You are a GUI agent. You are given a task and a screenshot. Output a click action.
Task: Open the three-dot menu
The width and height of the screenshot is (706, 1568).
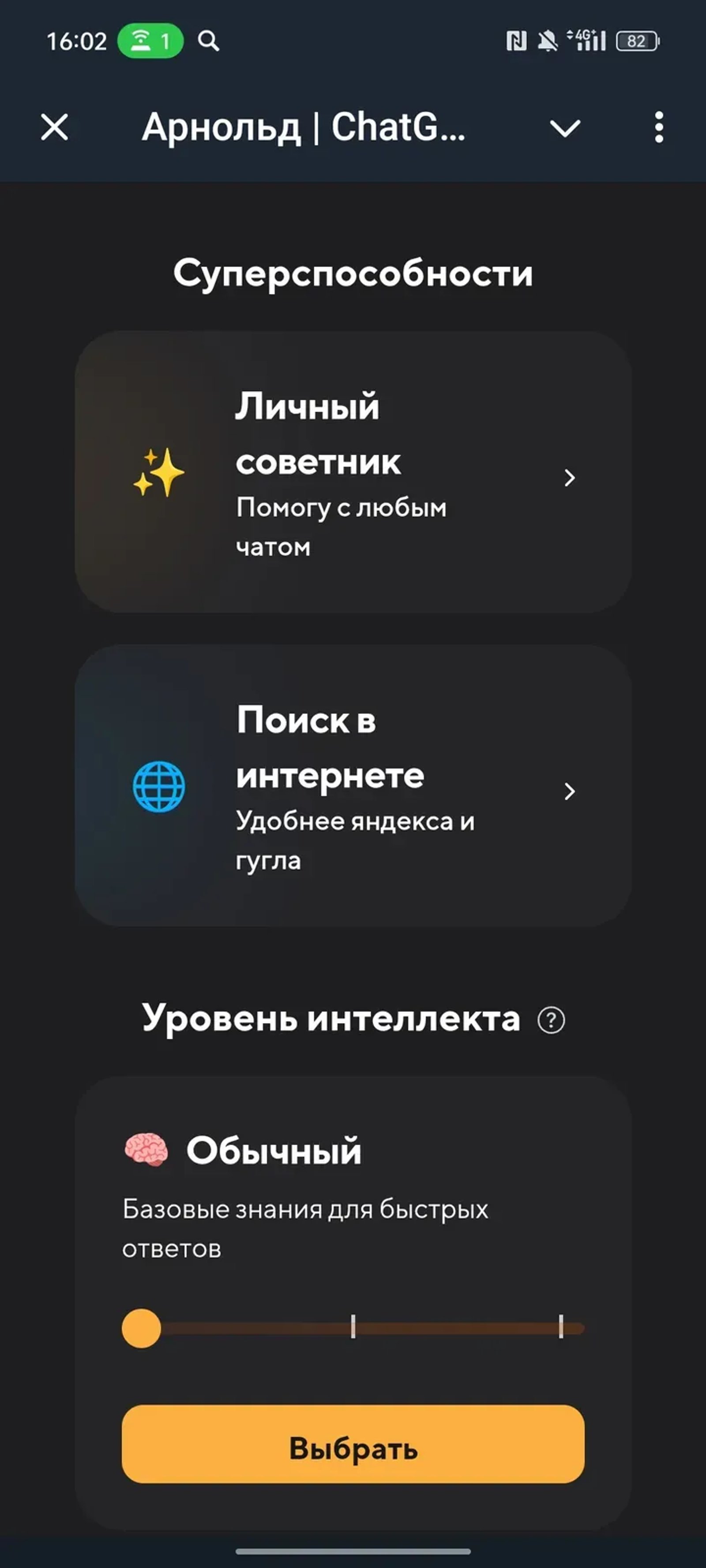[x=657, y=128]
